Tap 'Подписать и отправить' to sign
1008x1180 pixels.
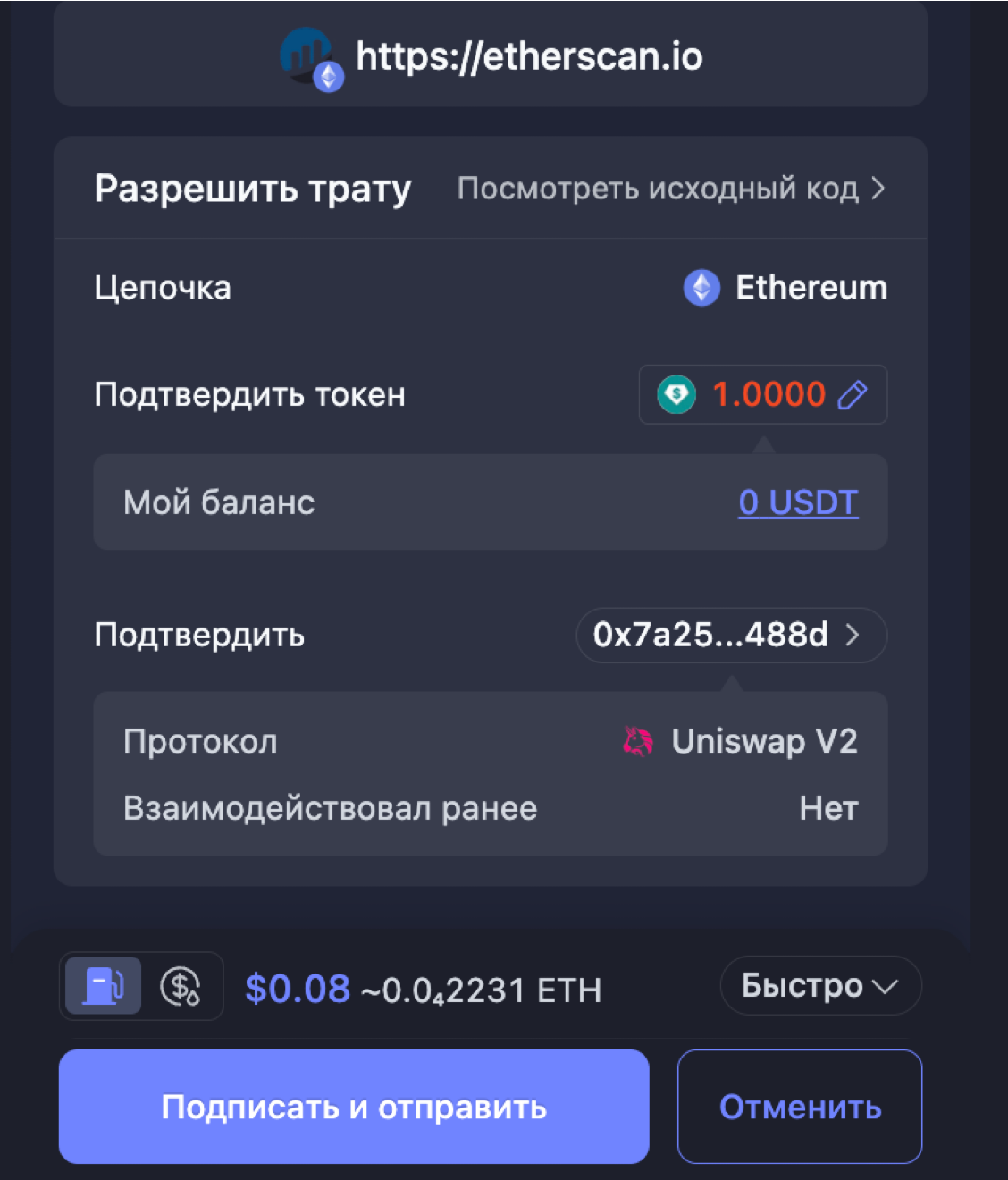[354, 1107]
